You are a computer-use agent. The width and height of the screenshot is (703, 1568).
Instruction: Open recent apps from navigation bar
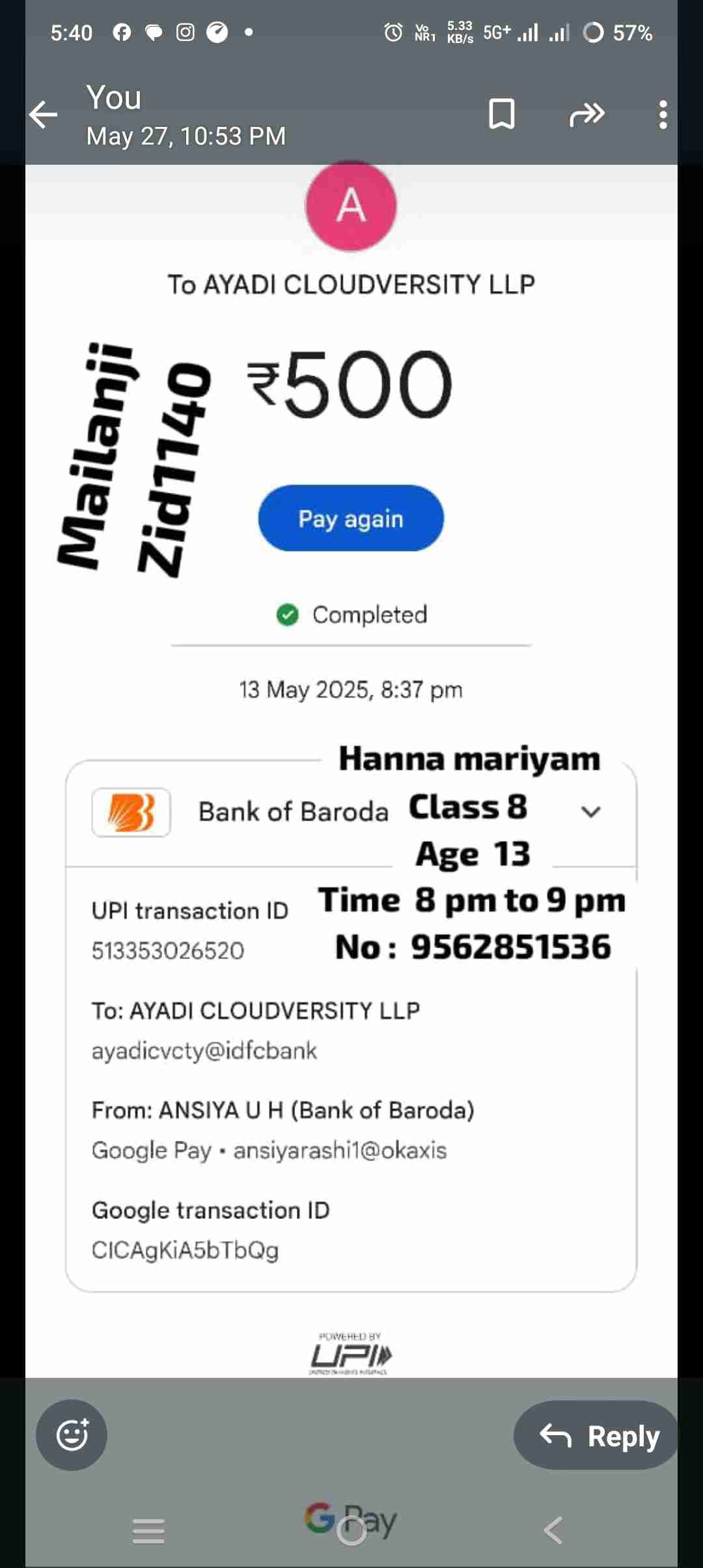(148, 1530)
